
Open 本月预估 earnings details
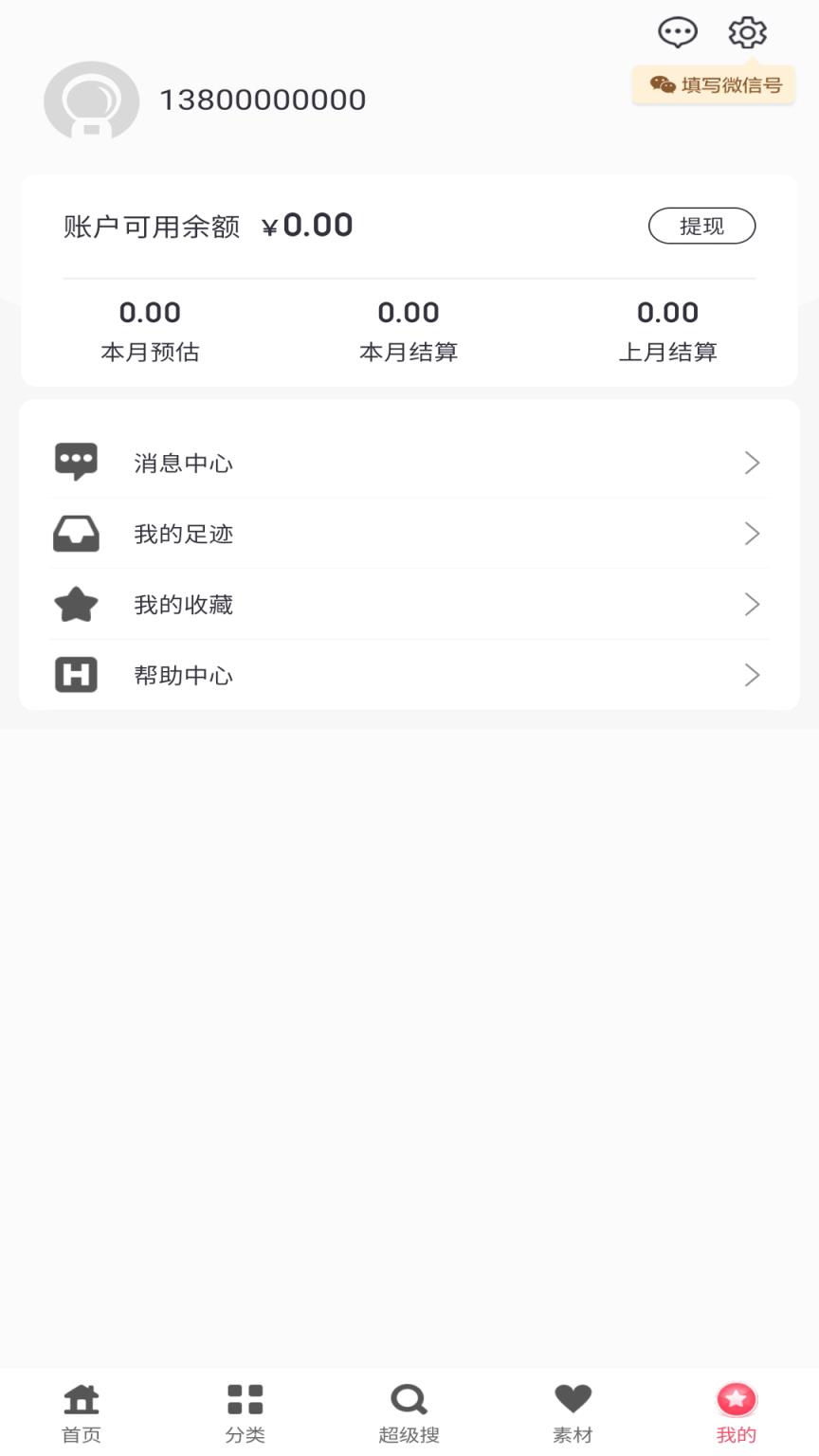pos(149,330)
